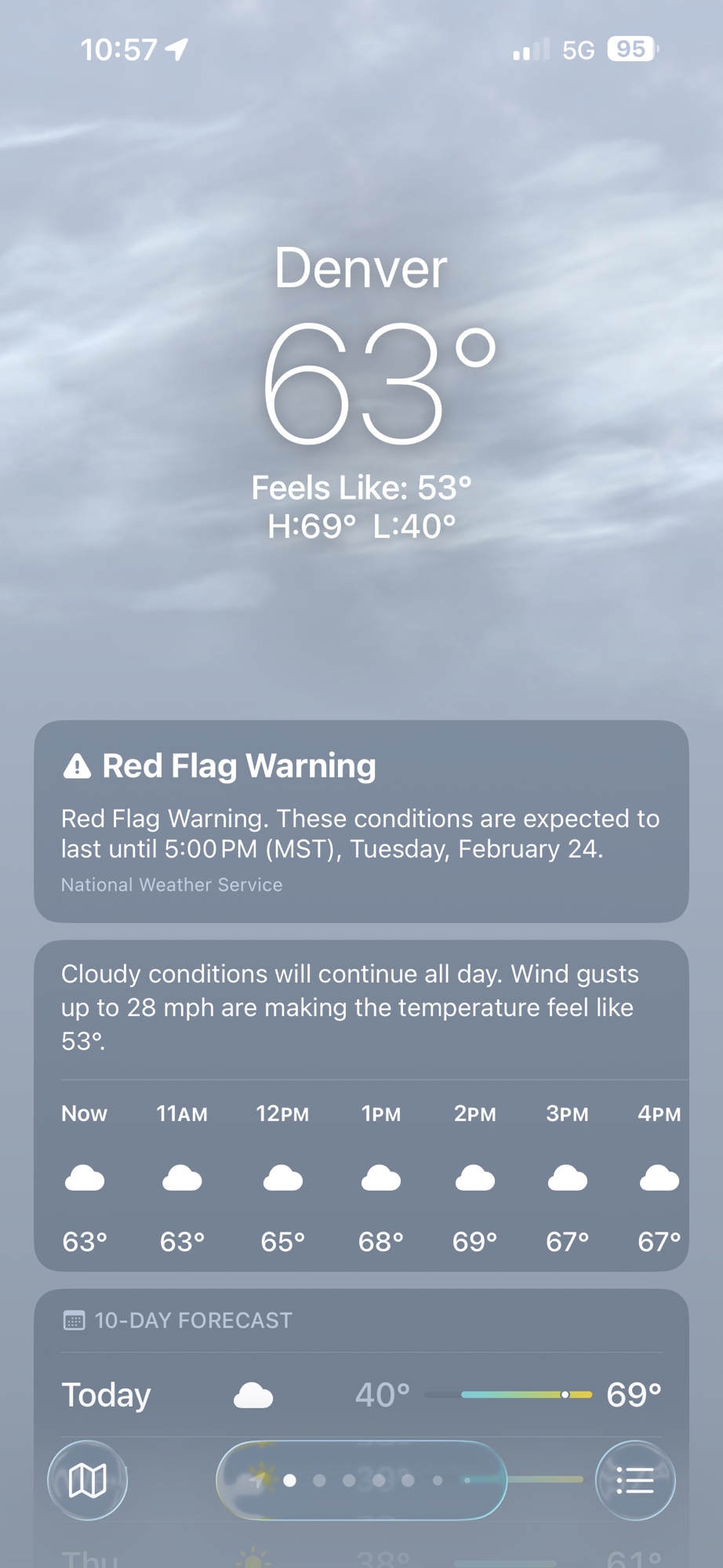The image size is (723, 1568).
Task: Open the weather map
Action: [87, 1480]
